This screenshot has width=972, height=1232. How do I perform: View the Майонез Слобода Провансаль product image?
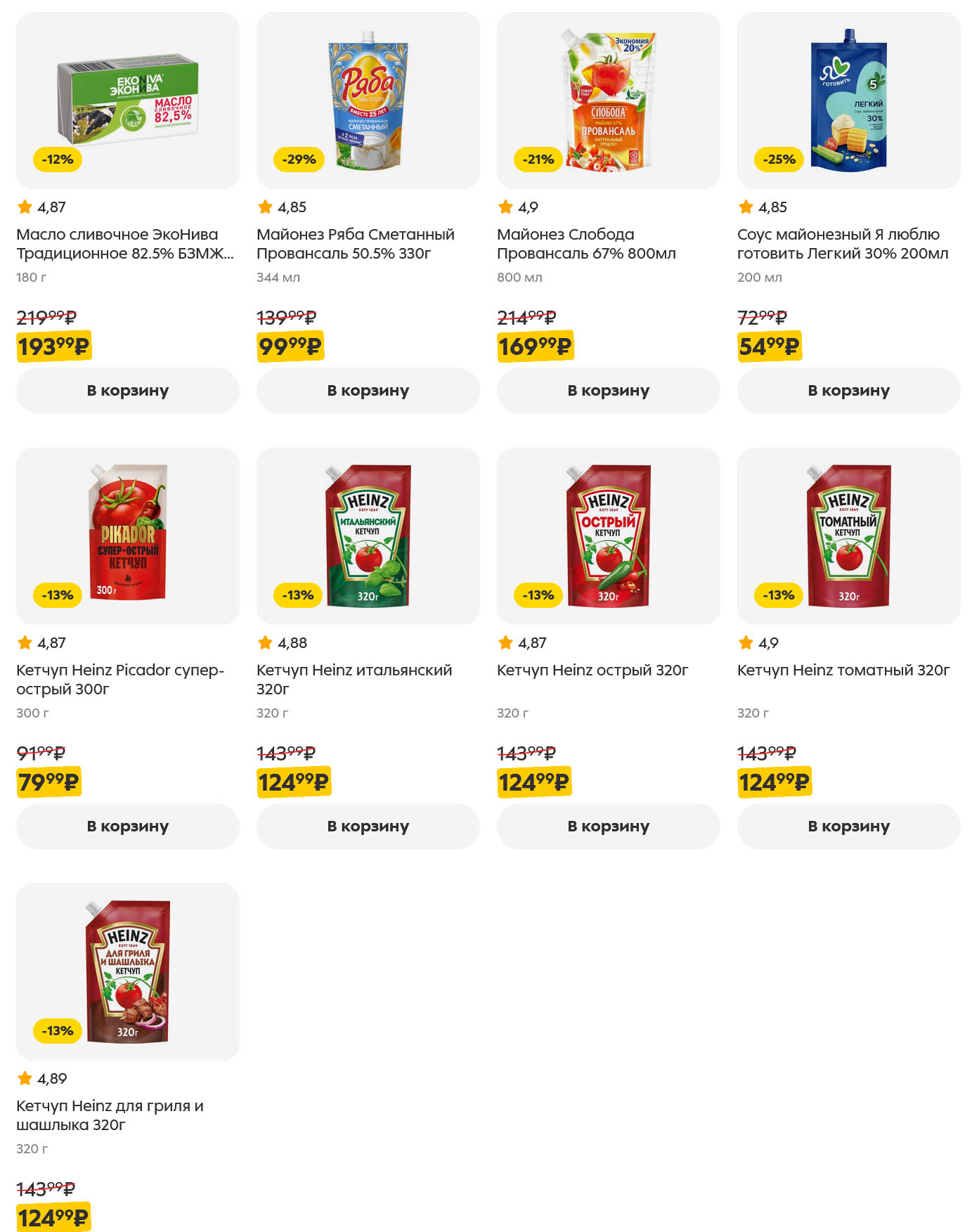pyautogui.click(x=608, y=100)
